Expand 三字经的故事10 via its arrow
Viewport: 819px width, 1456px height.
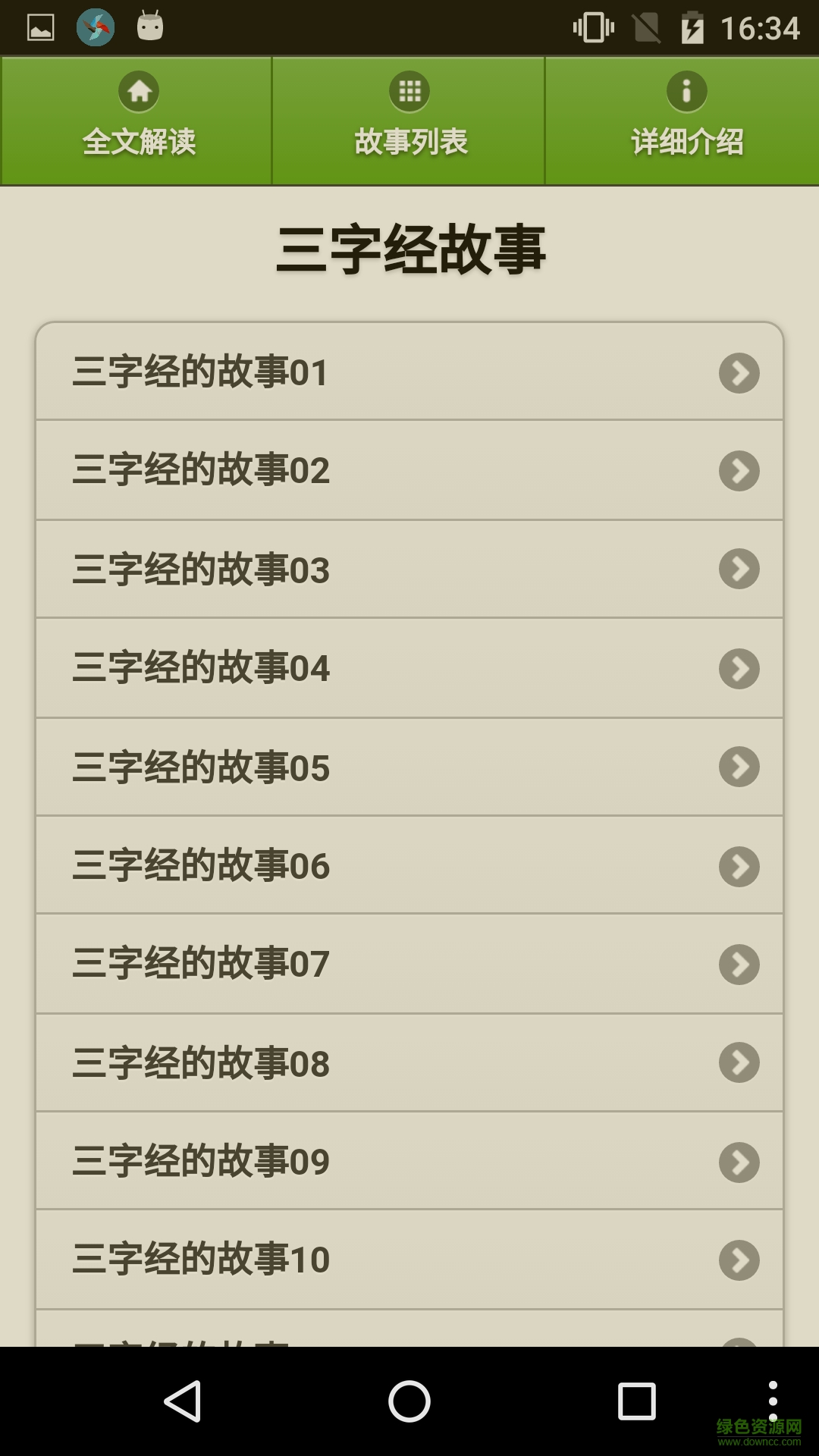[739, 1259]
